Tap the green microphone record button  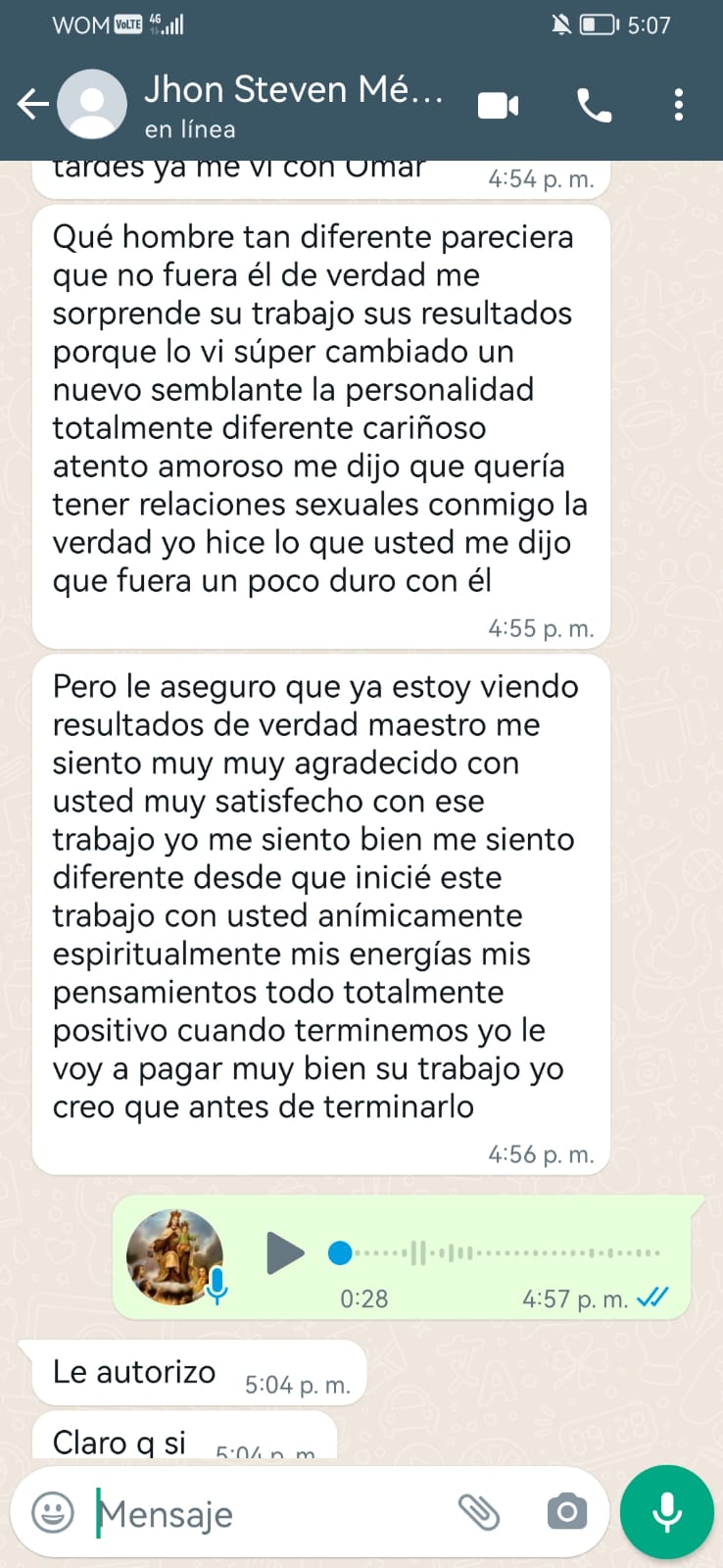(x=667, y=1512)
